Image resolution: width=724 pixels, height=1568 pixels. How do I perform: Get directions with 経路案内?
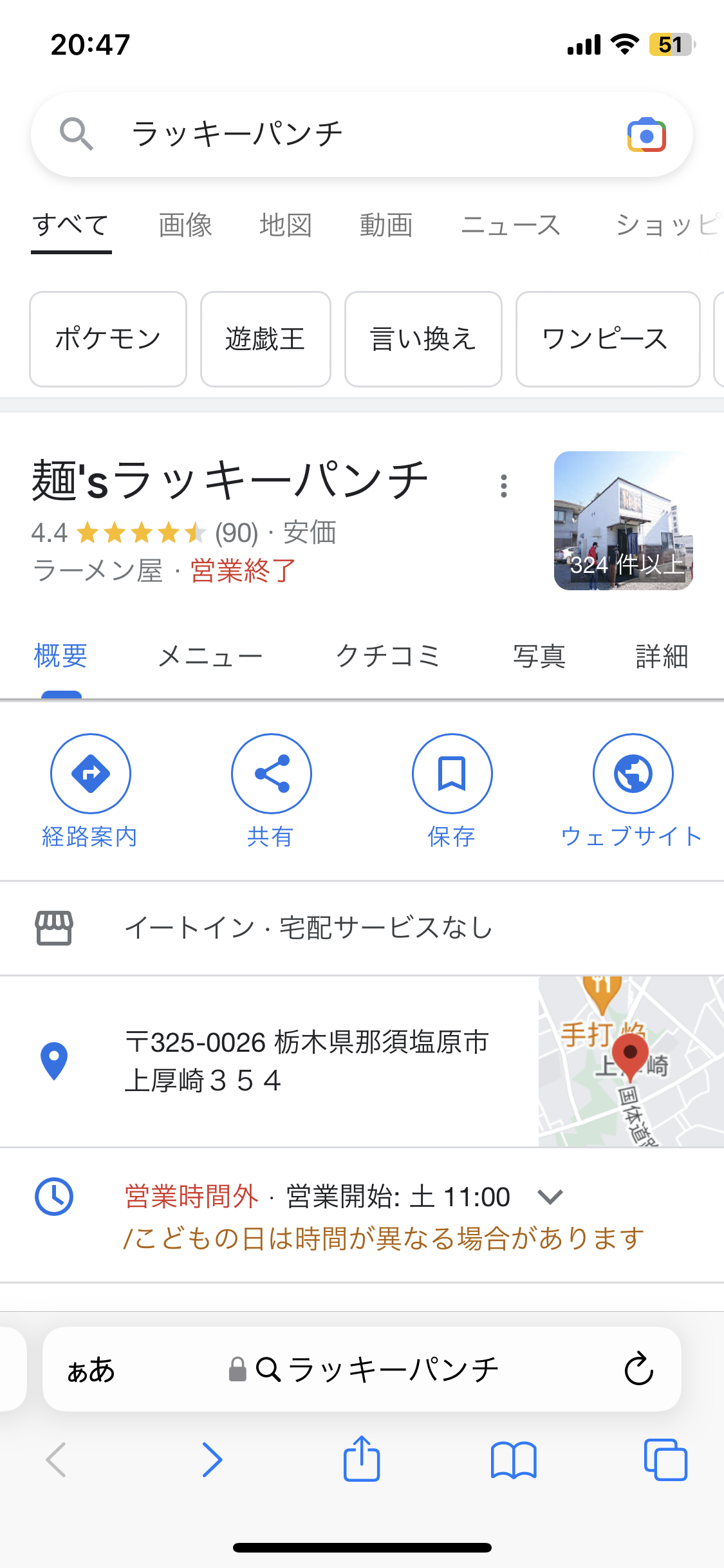click(x=91, y=774)
